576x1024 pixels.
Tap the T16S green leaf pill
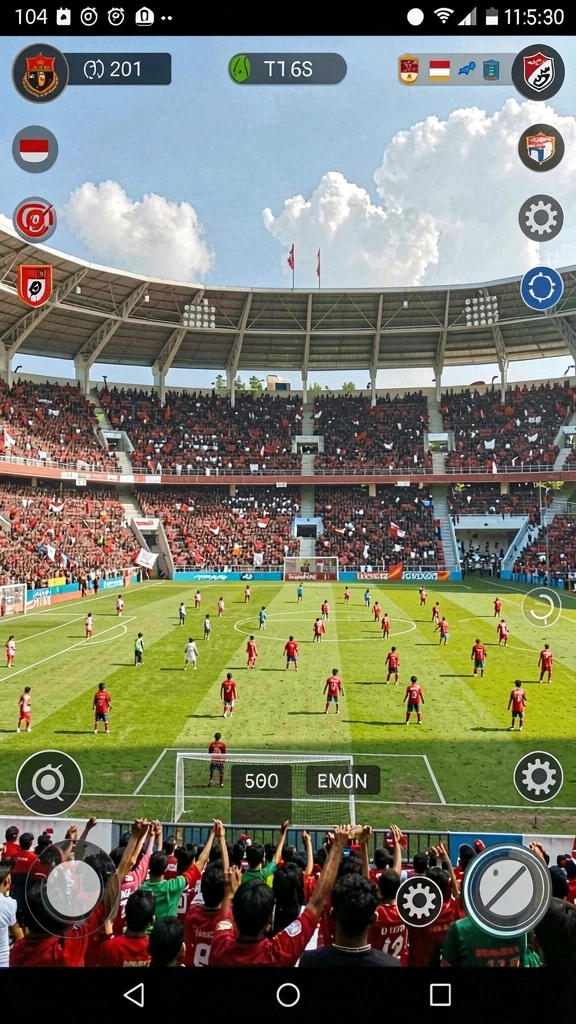[287, 69]
